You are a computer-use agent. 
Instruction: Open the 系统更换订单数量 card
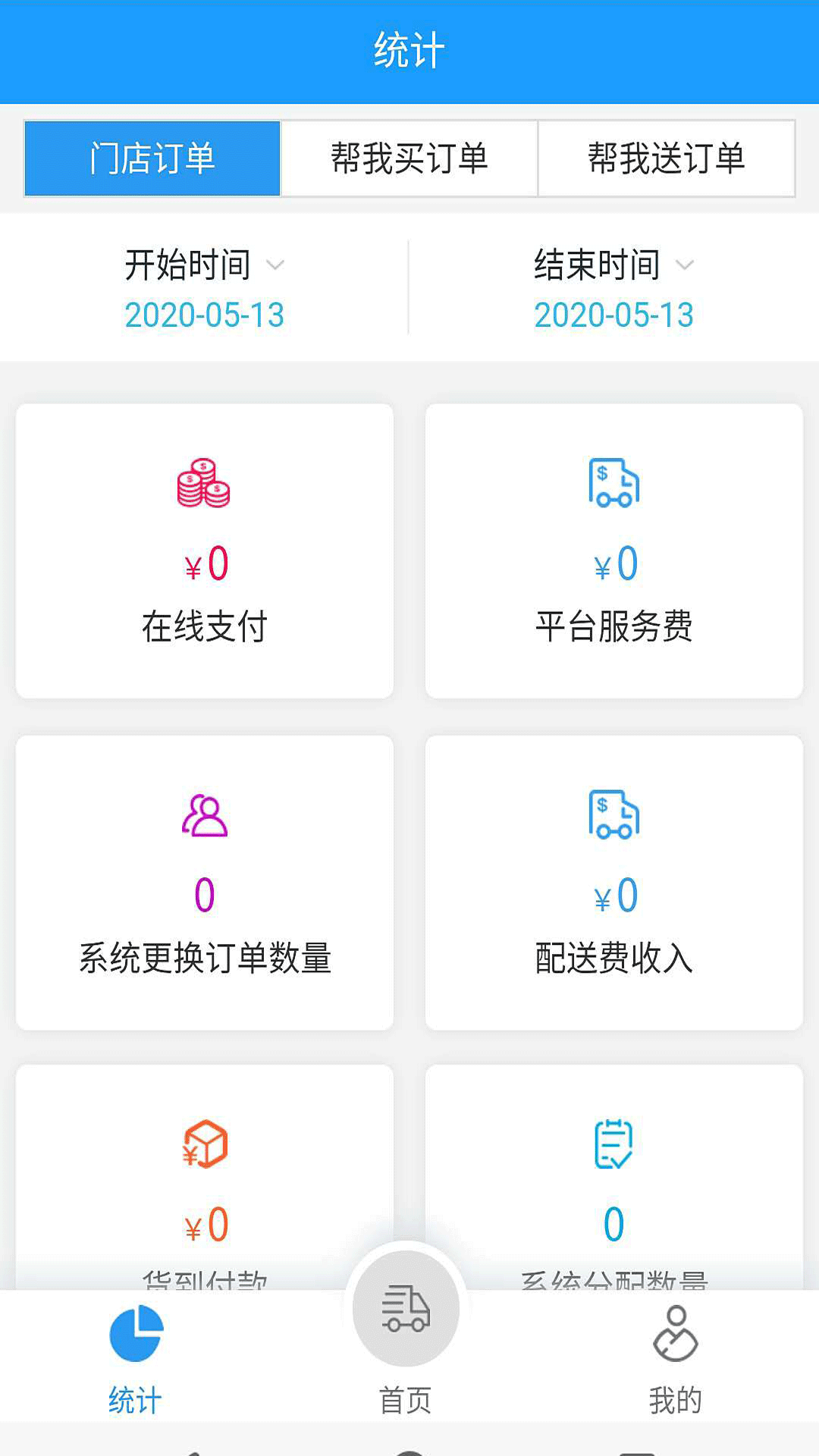click(x=205, y=882)
